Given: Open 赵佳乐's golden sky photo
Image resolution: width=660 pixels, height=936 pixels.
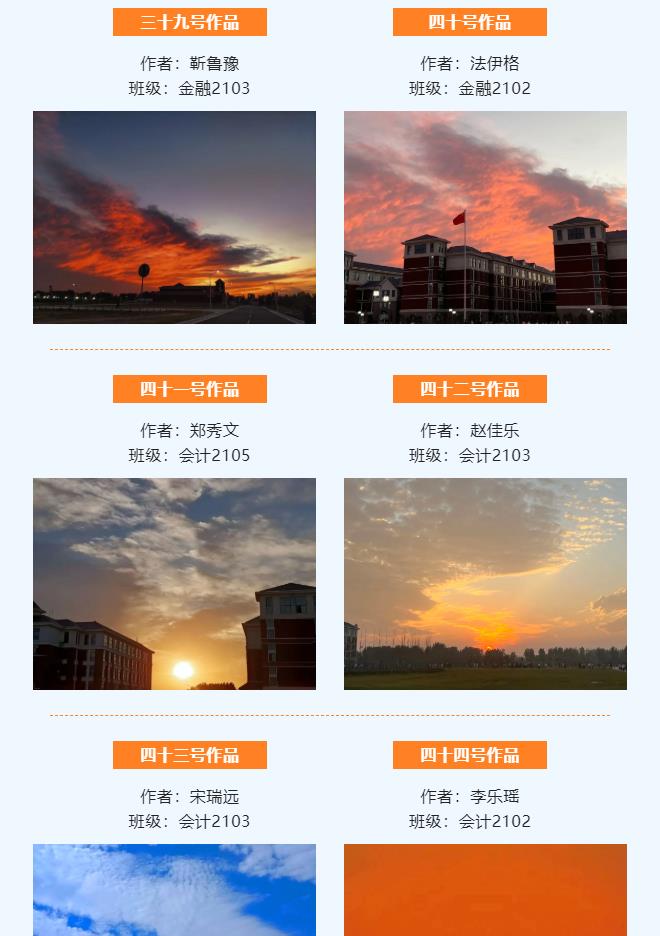Looking at the screenshot, I should [485, 584].
